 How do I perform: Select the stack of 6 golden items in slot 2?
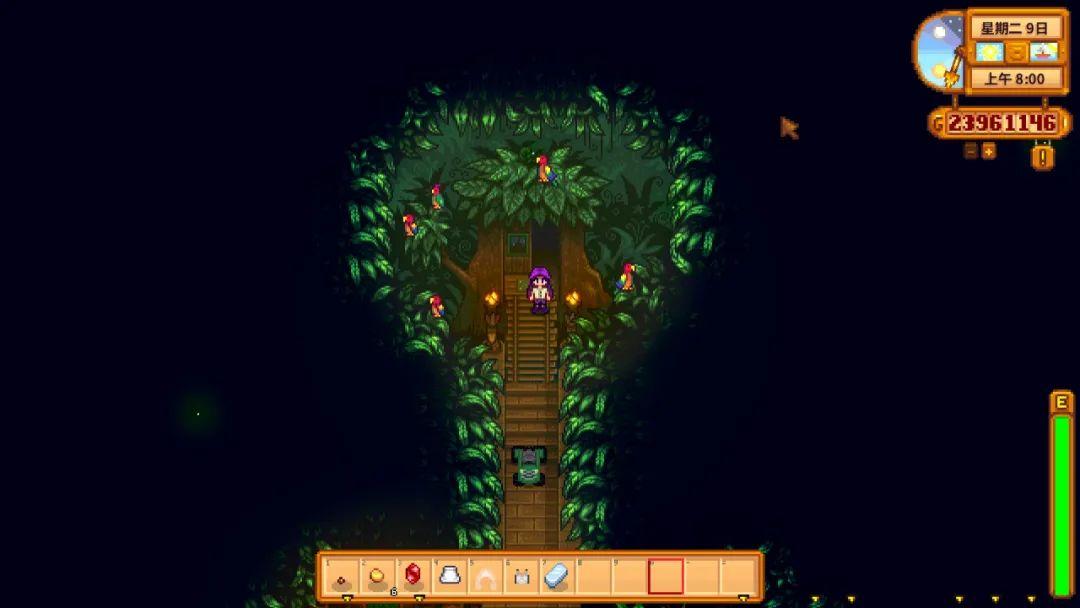pos(378,576)
